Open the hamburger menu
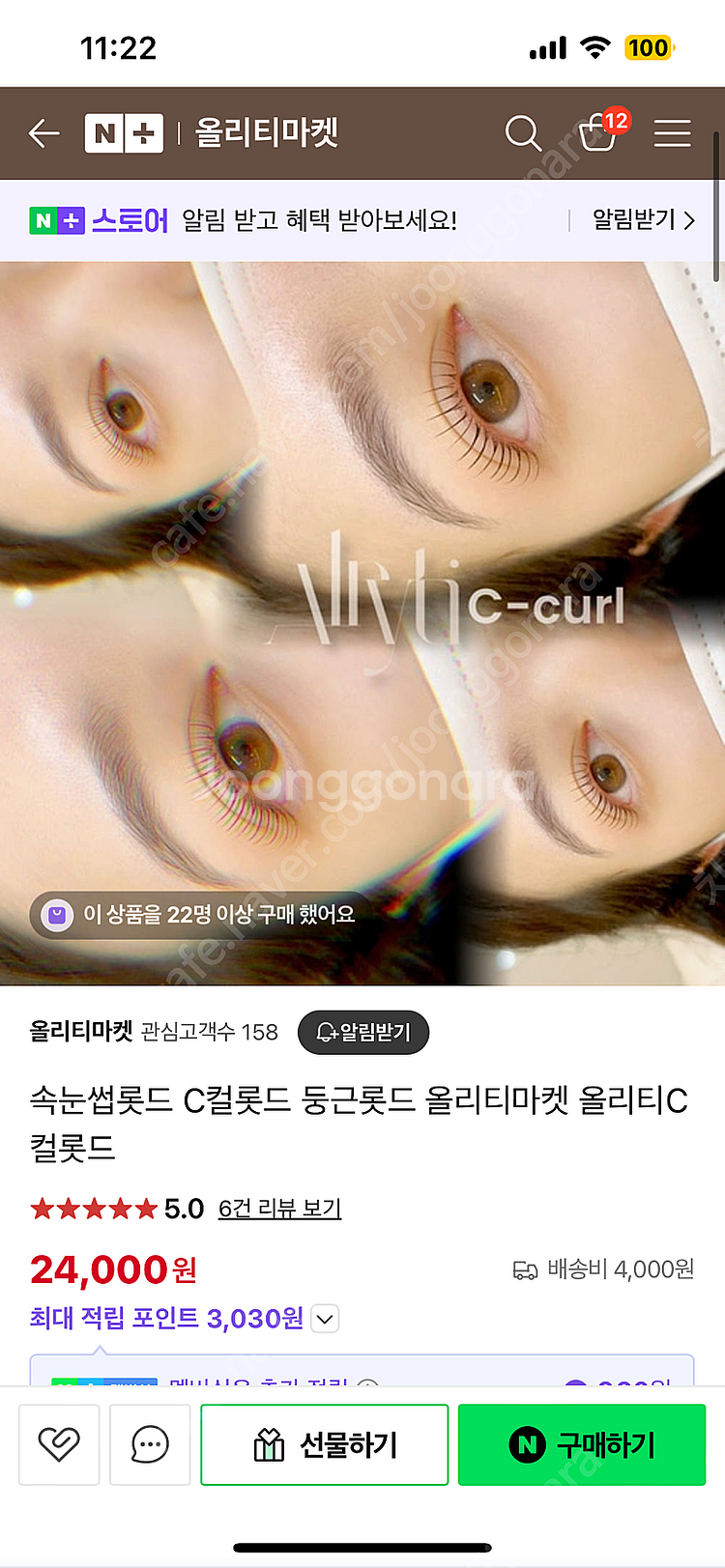The image size is (725, 1568). (x=672, y=133)
